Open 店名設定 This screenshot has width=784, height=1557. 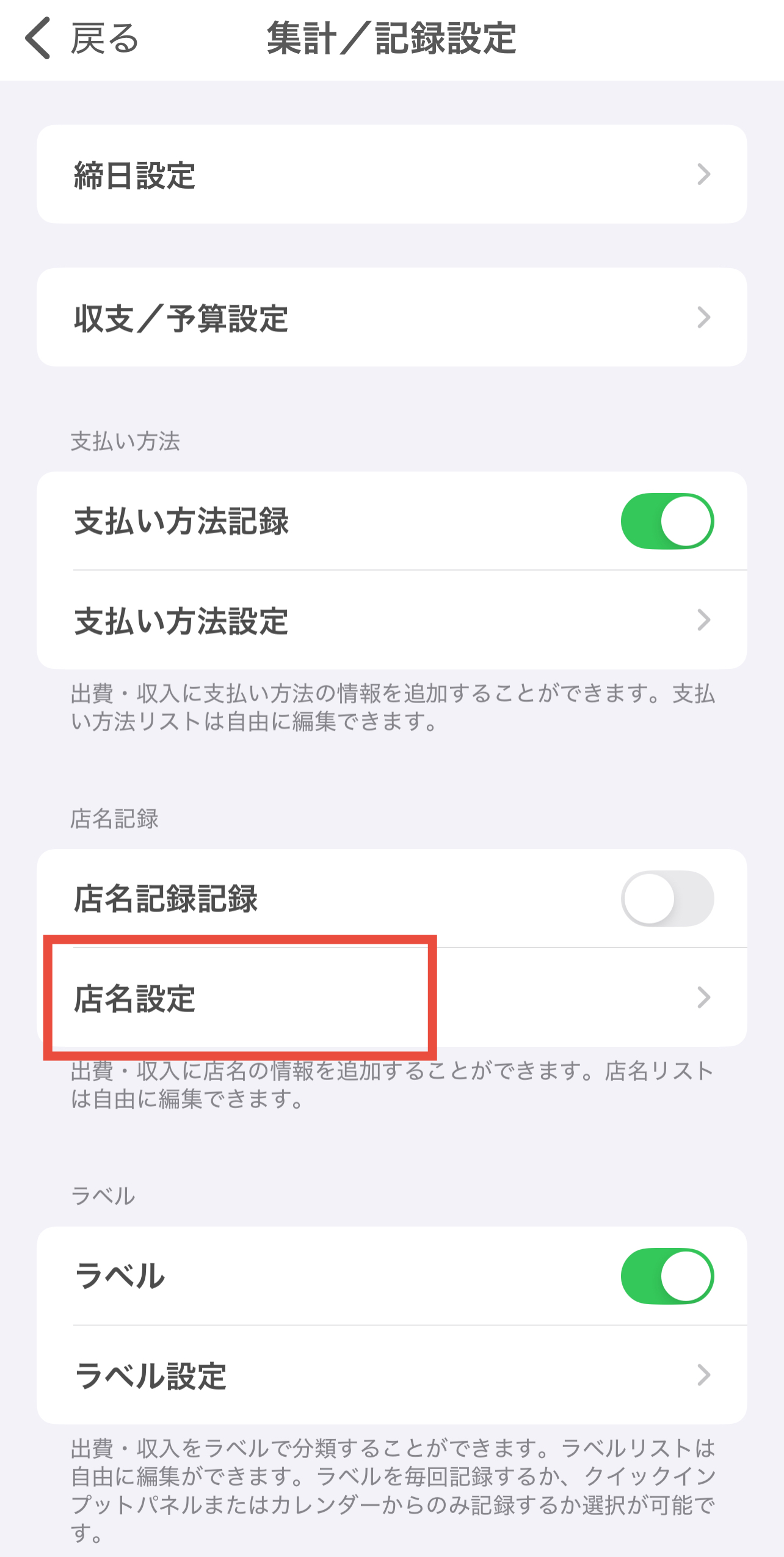[391, 998]
